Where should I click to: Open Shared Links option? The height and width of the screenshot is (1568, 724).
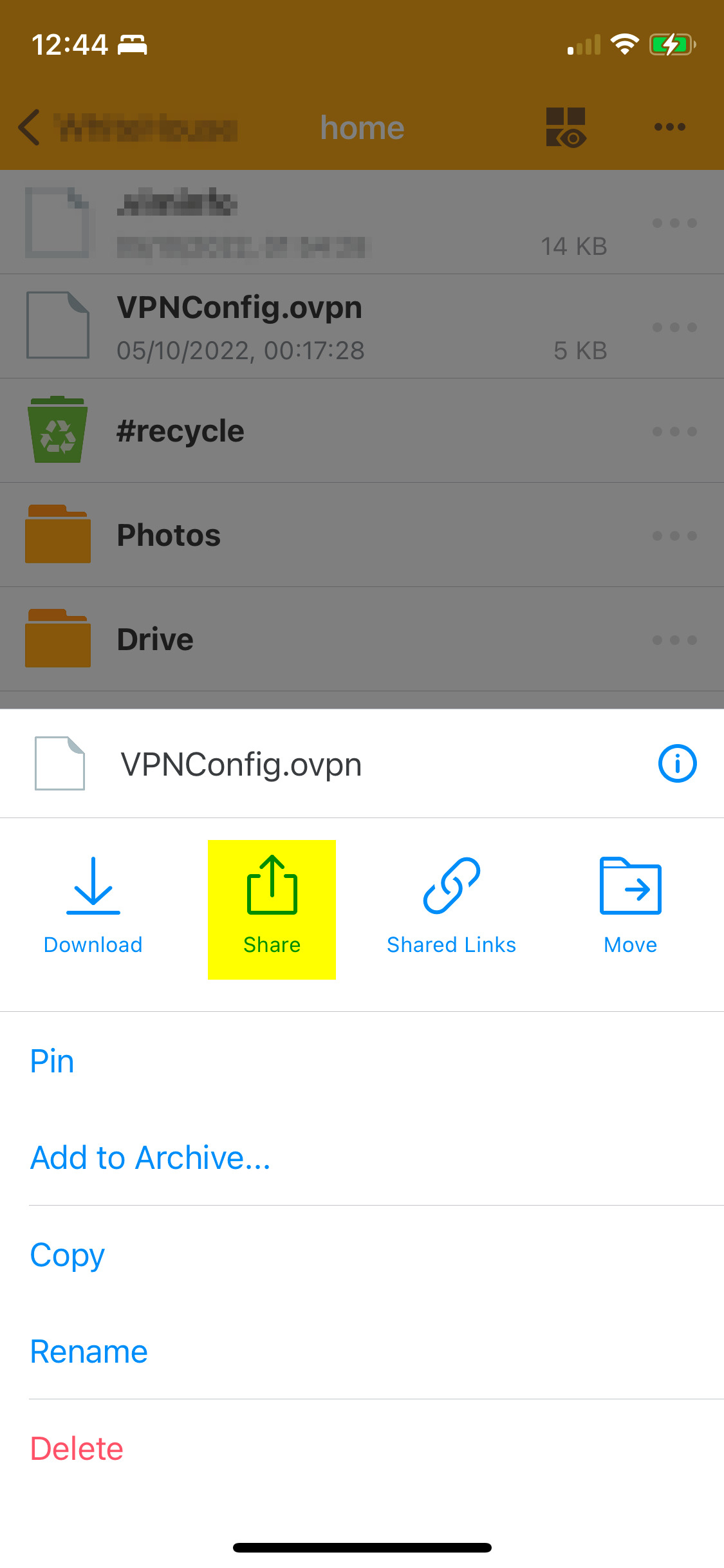click(x=451, y=906)
